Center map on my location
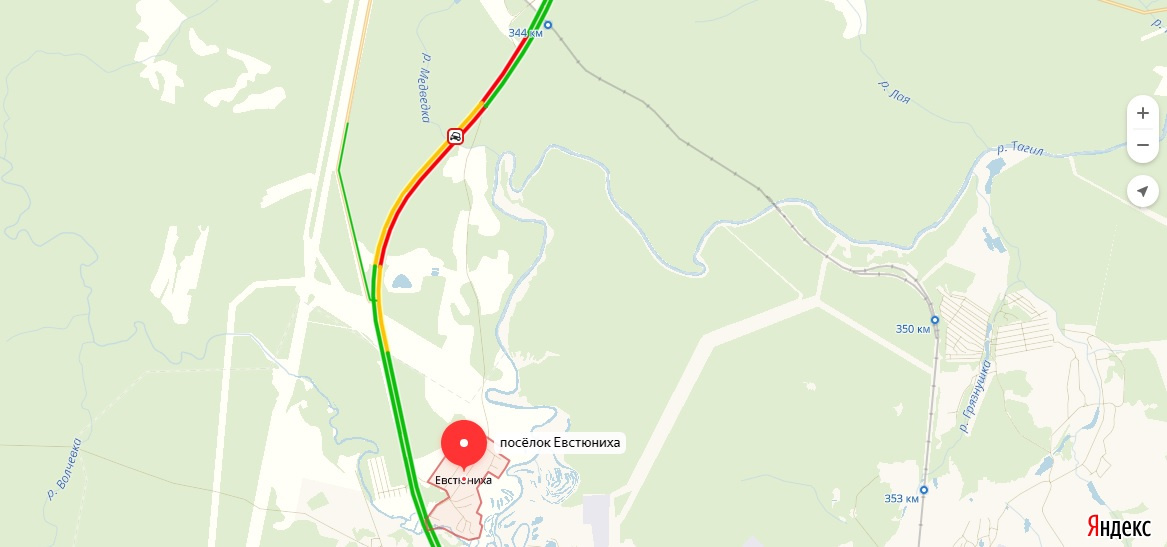 click(1142, 191)
